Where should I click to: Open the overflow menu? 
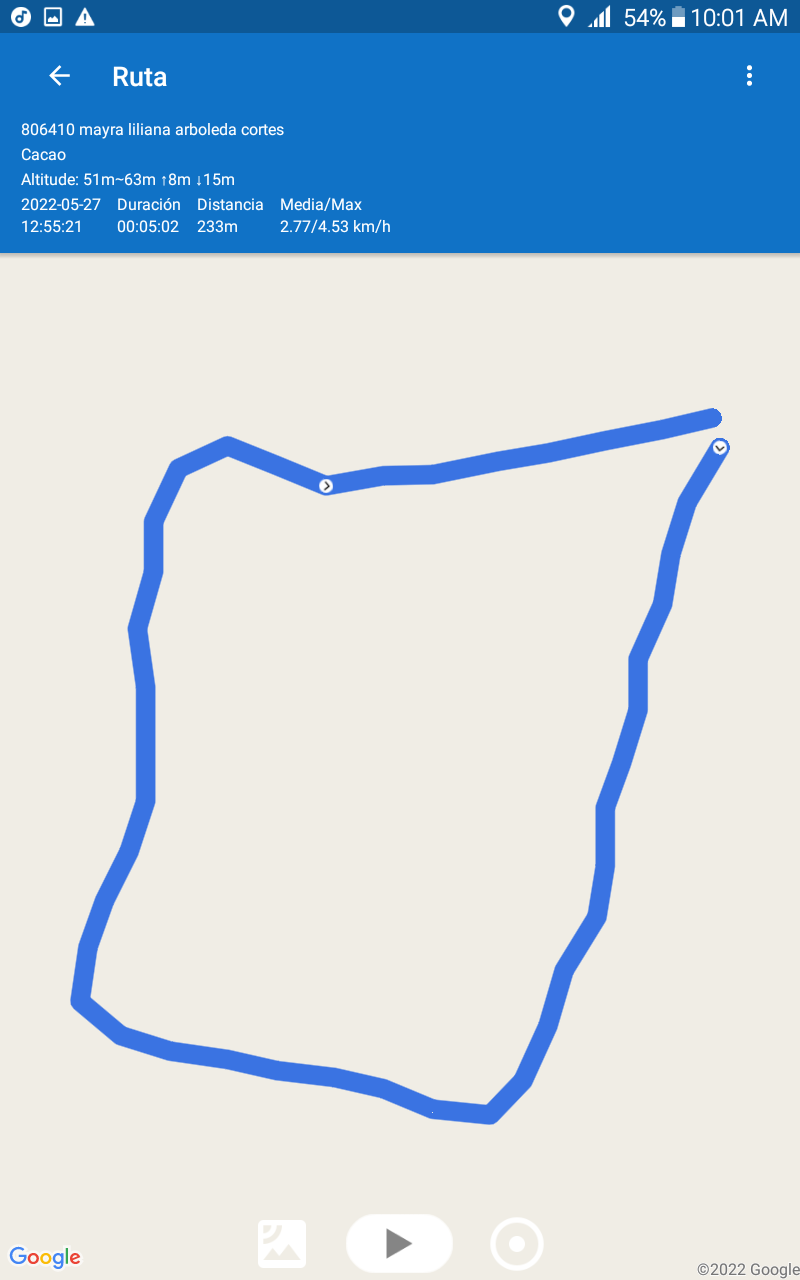pos(749,76)
